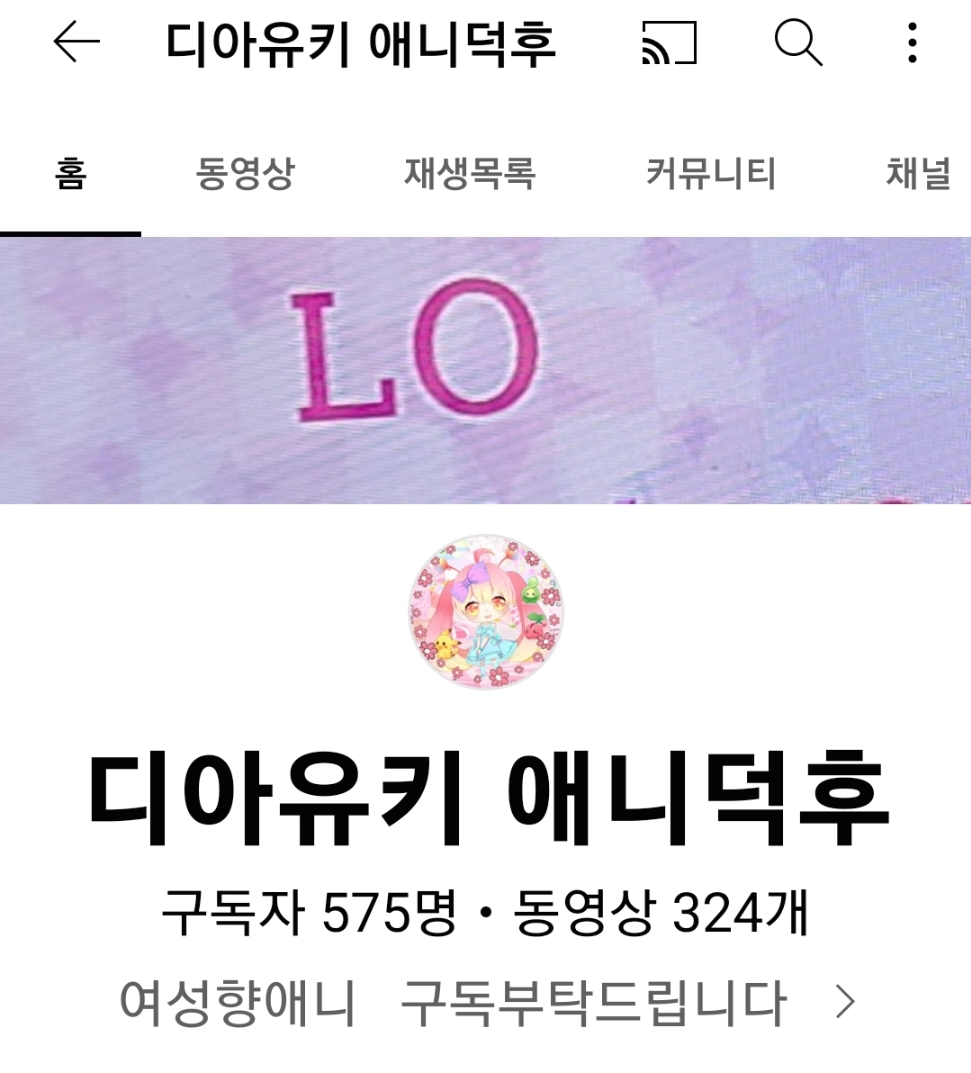This screenshot has width=971, height=1073.
Task: Switch to the 동영상 tab
Action: click(245, 175)
